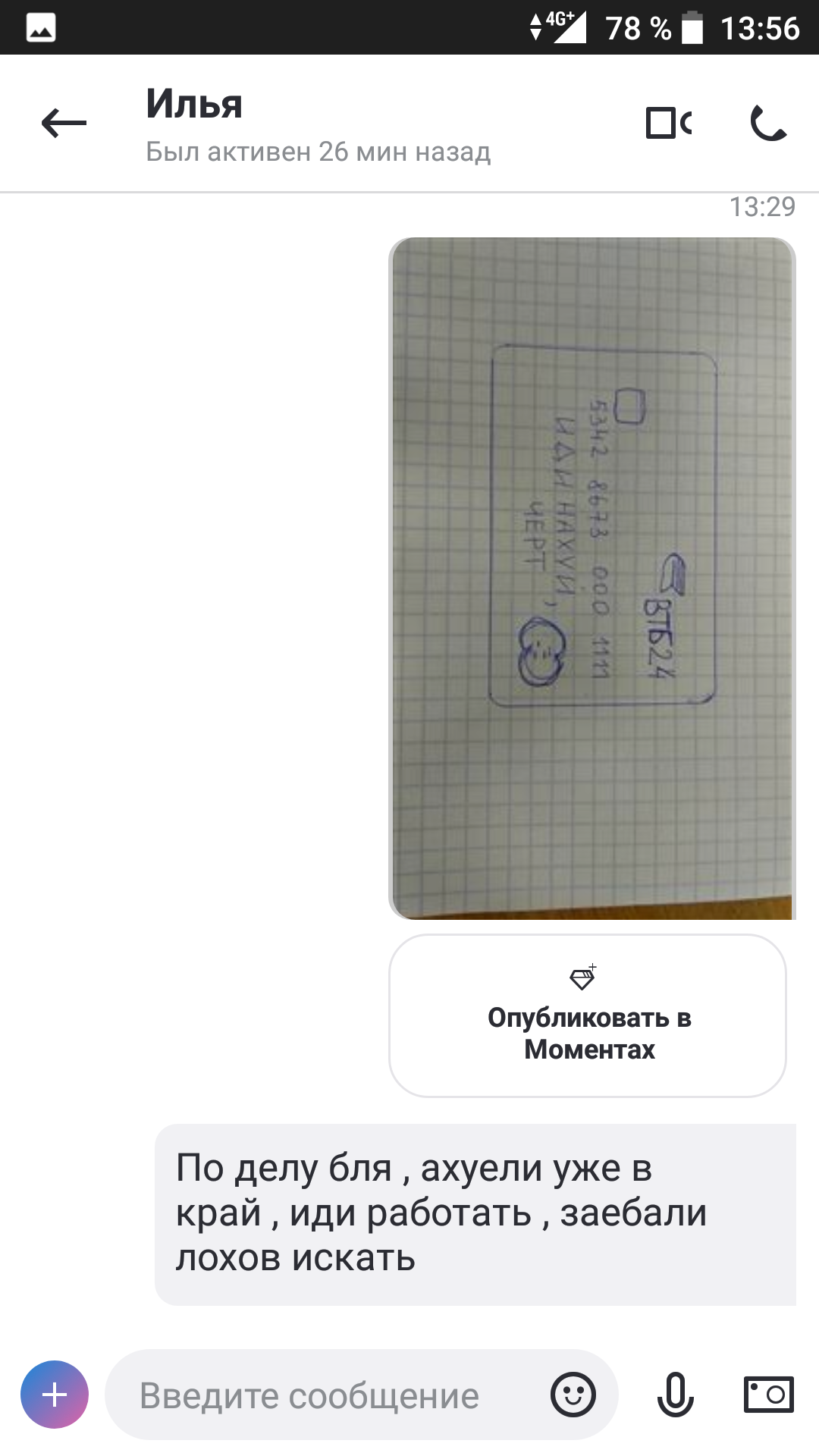Start a voice call with Илья
Image resolution: width=819 pixels, height=1456 pixels.
[x=768, y=123]
